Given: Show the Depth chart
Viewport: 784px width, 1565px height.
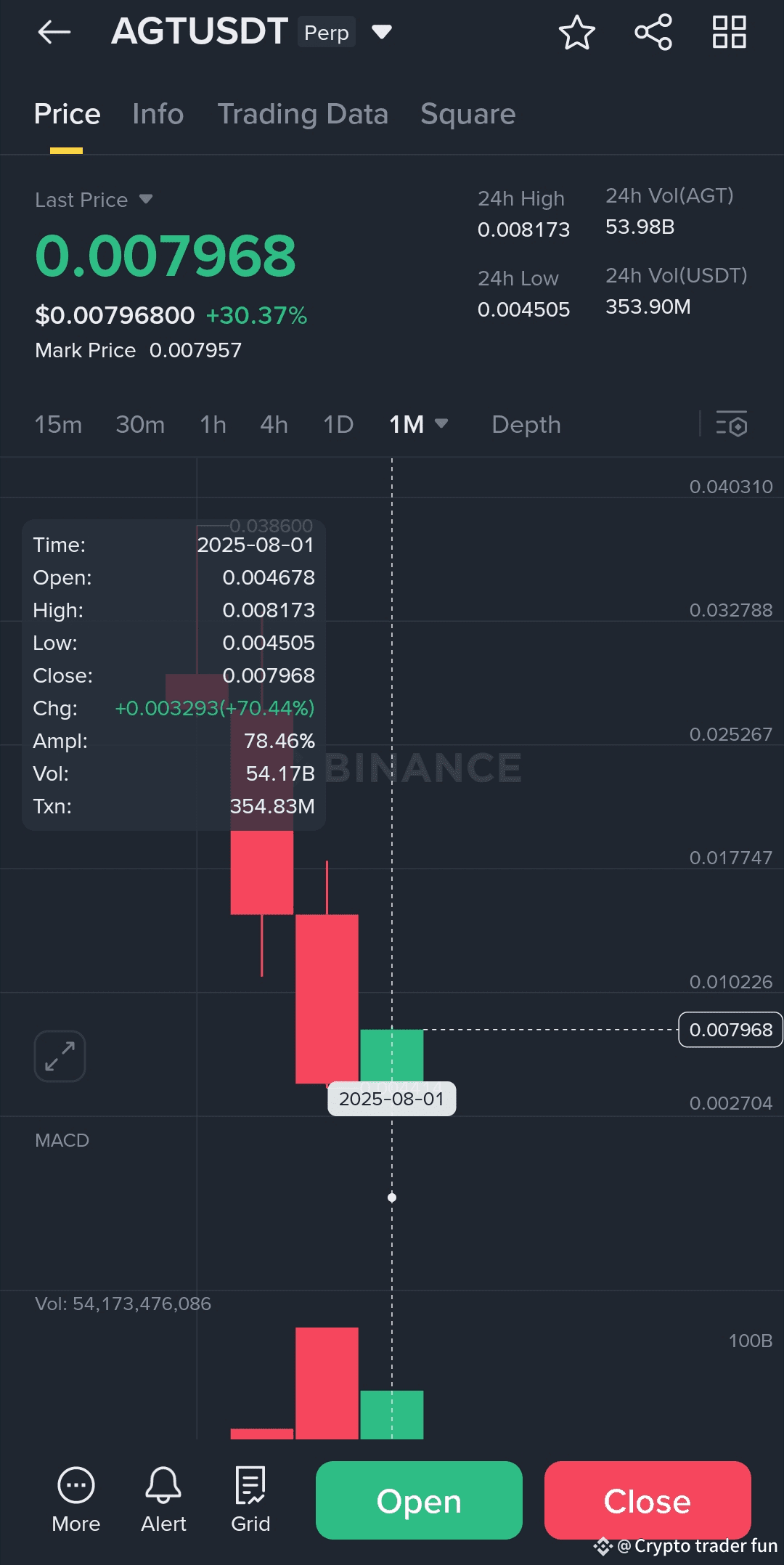Looking at the screenshot, I should tap(526, 425).
